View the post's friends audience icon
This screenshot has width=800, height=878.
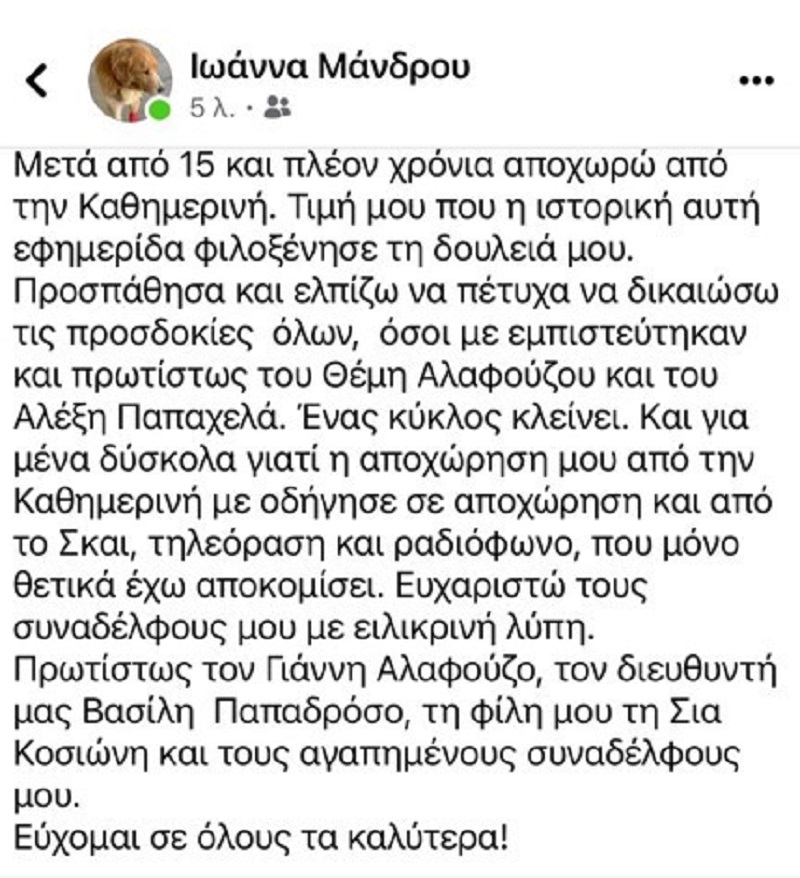[x=277, y=108]
